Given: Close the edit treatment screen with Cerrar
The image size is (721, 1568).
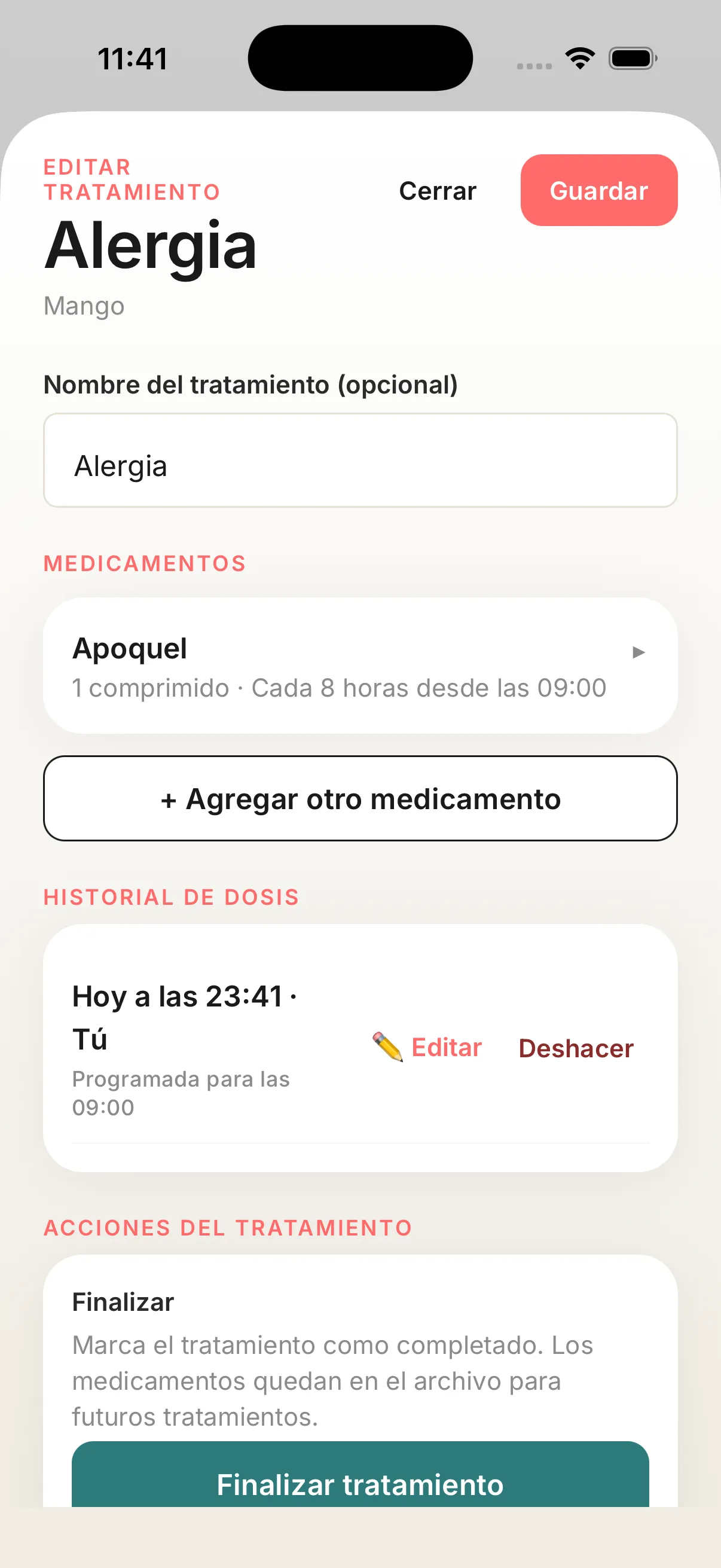Looking at the screenshot, I should click(438, 191).
